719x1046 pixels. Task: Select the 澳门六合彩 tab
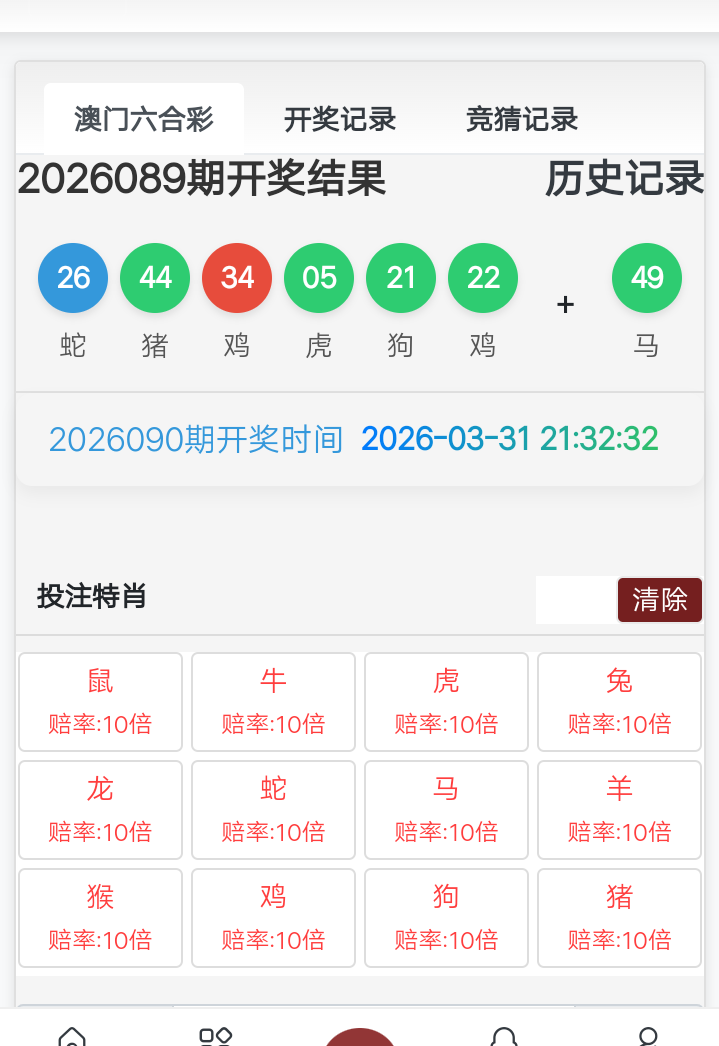coord(144,120)
